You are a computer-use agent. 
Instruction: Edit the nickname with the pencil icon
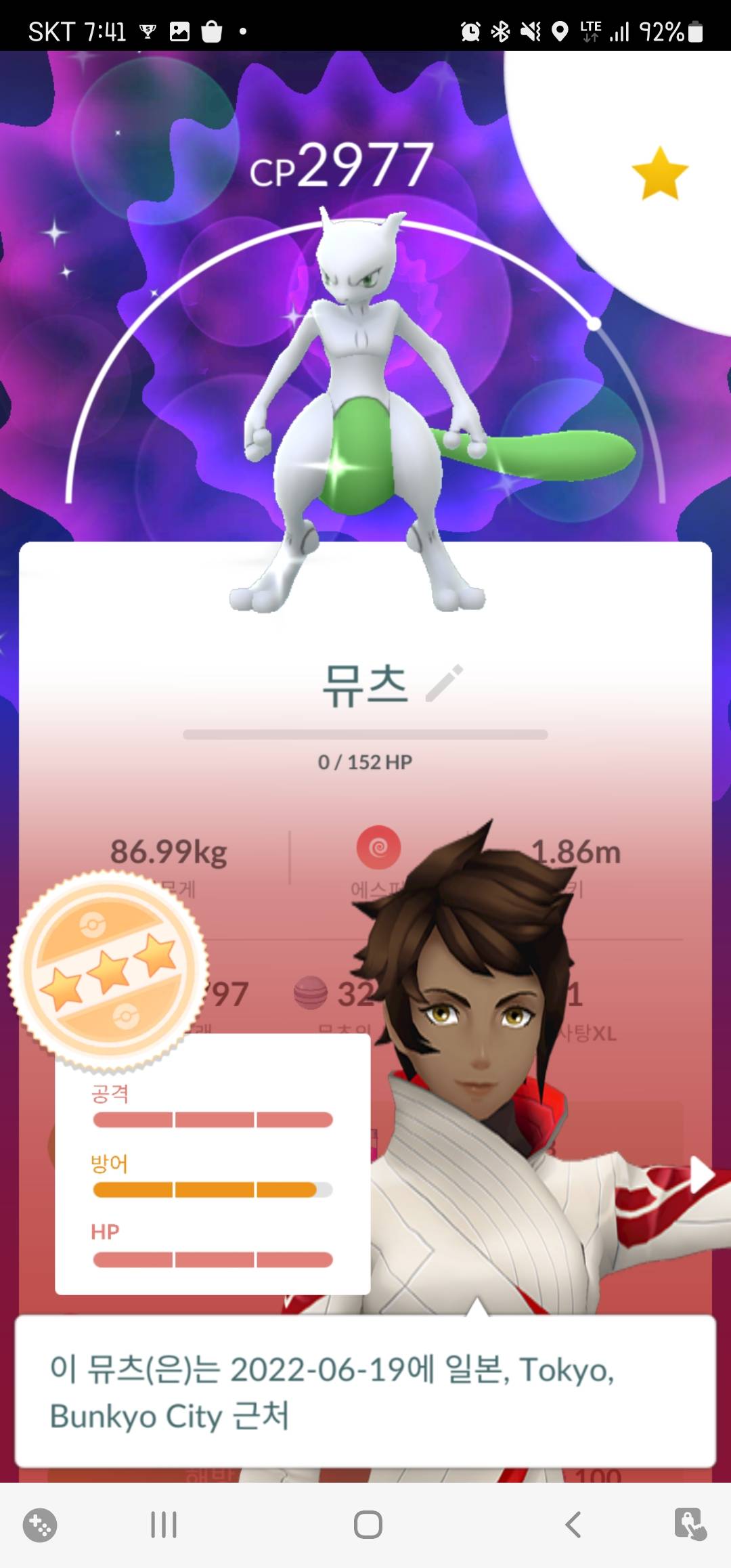tap(445, 682)
